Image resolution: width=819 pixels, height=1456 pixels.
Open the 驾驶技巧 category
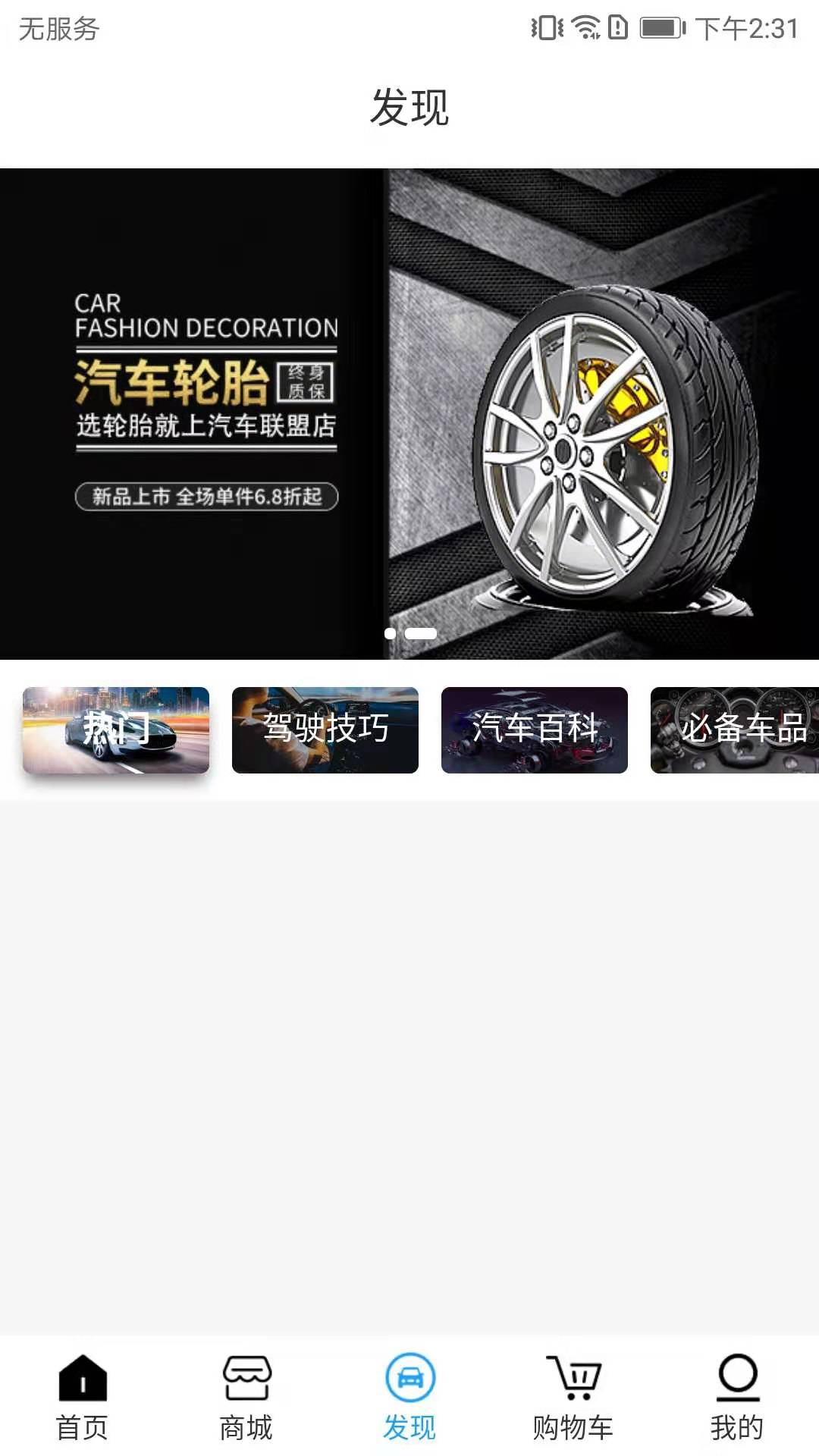pyautogui.click(x=325, y=730)
